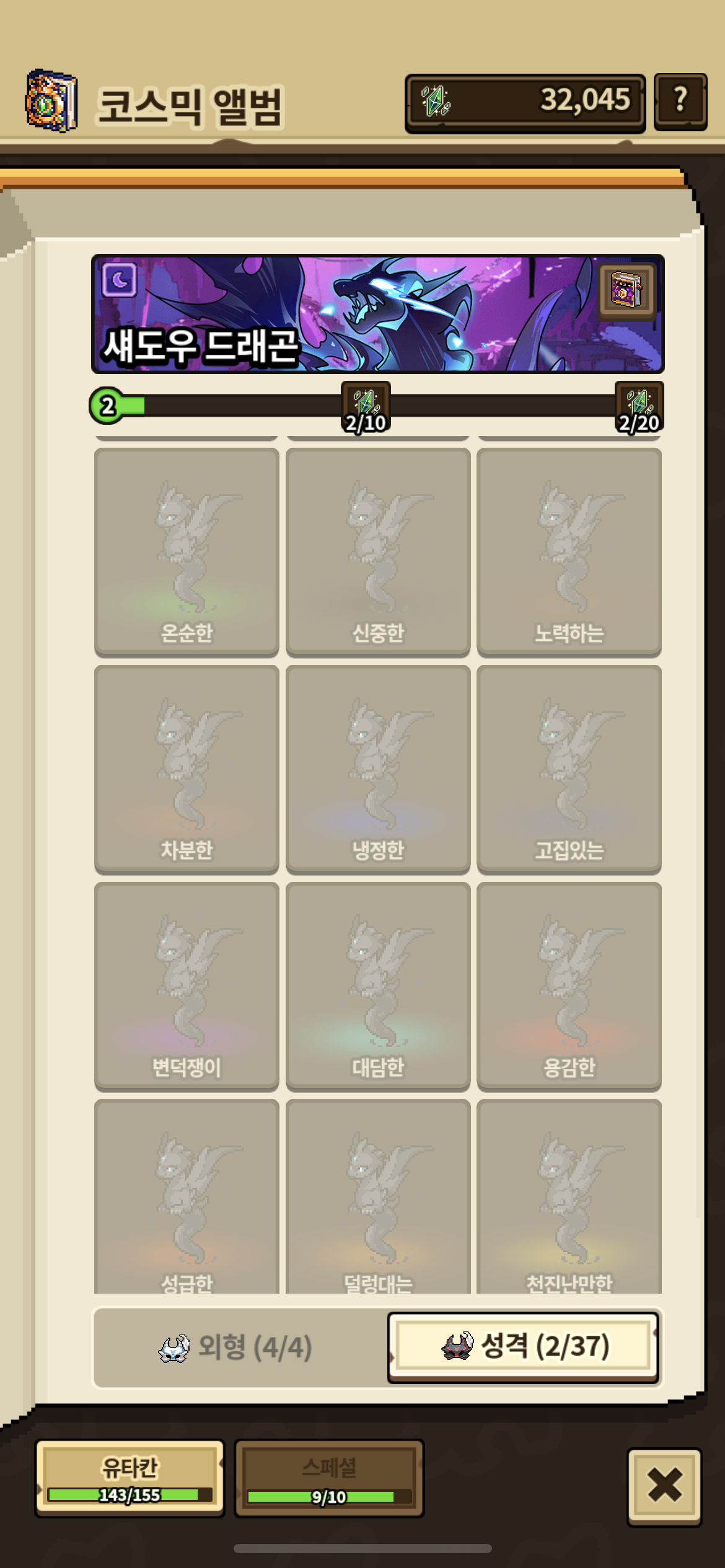Select the 온순한 personality card

187,551
